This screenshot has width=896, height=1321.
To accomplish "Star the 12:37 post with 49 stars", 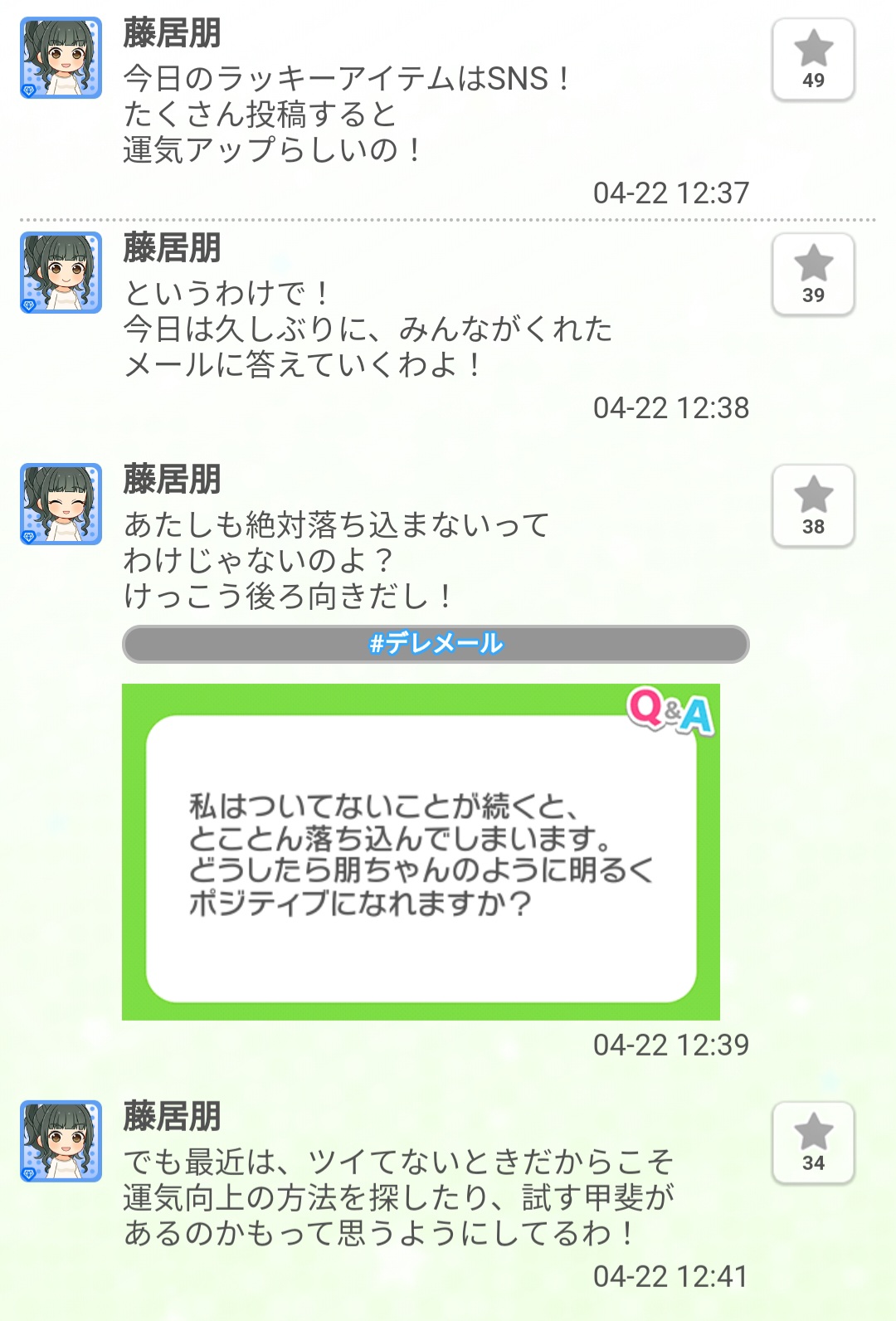I will point(813,60).
